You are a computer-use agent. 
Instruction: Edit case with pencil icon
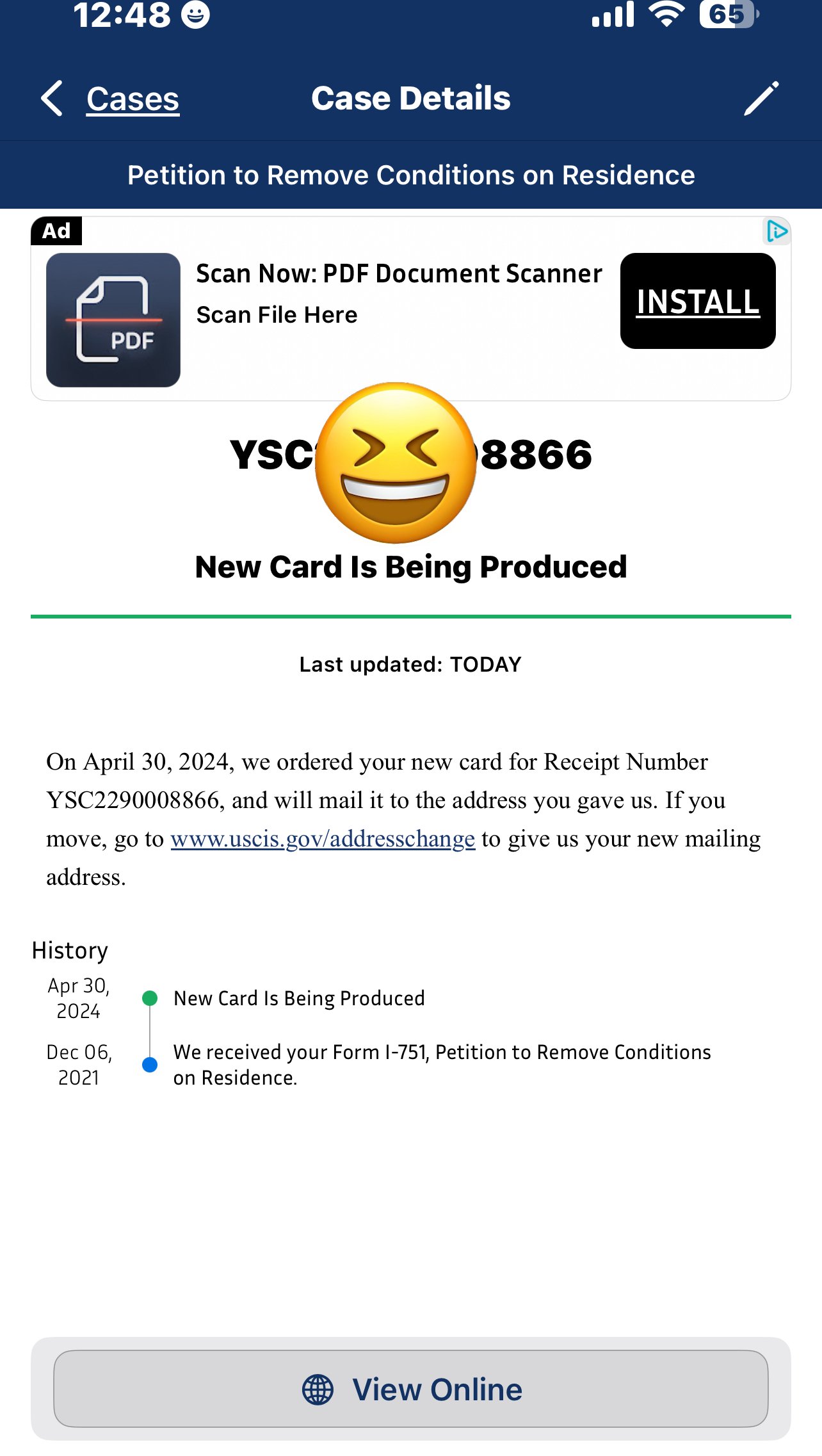[x=761, y=99]
